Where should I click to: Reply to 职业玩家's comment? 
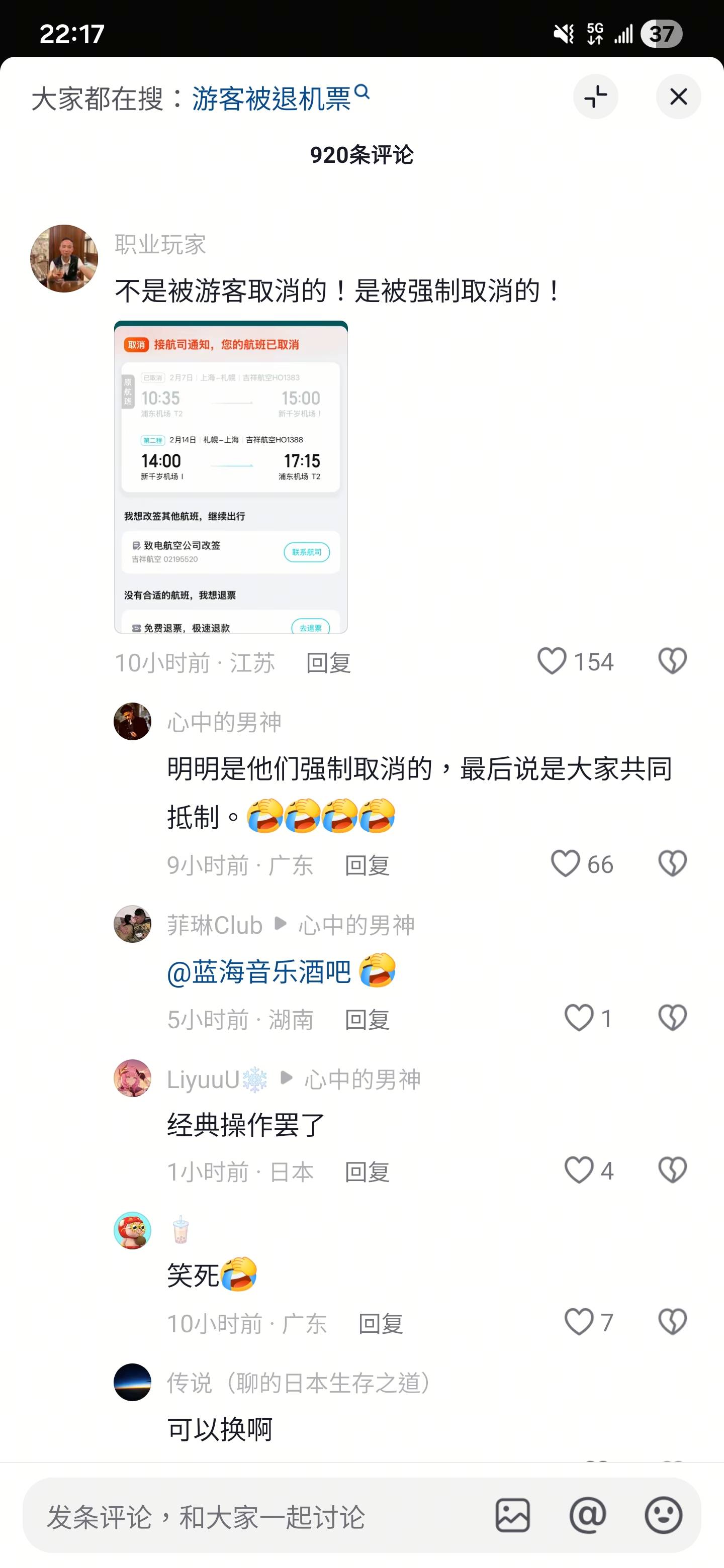click(328, 662)
